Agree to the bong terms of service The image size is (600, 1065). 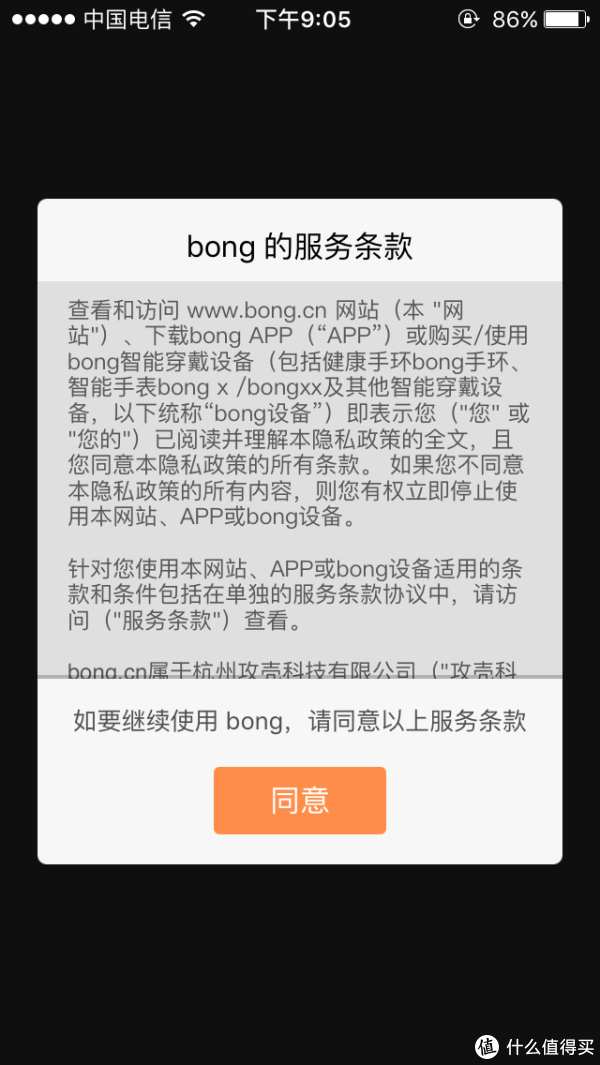pyautogui.click(x=300, y=800)
